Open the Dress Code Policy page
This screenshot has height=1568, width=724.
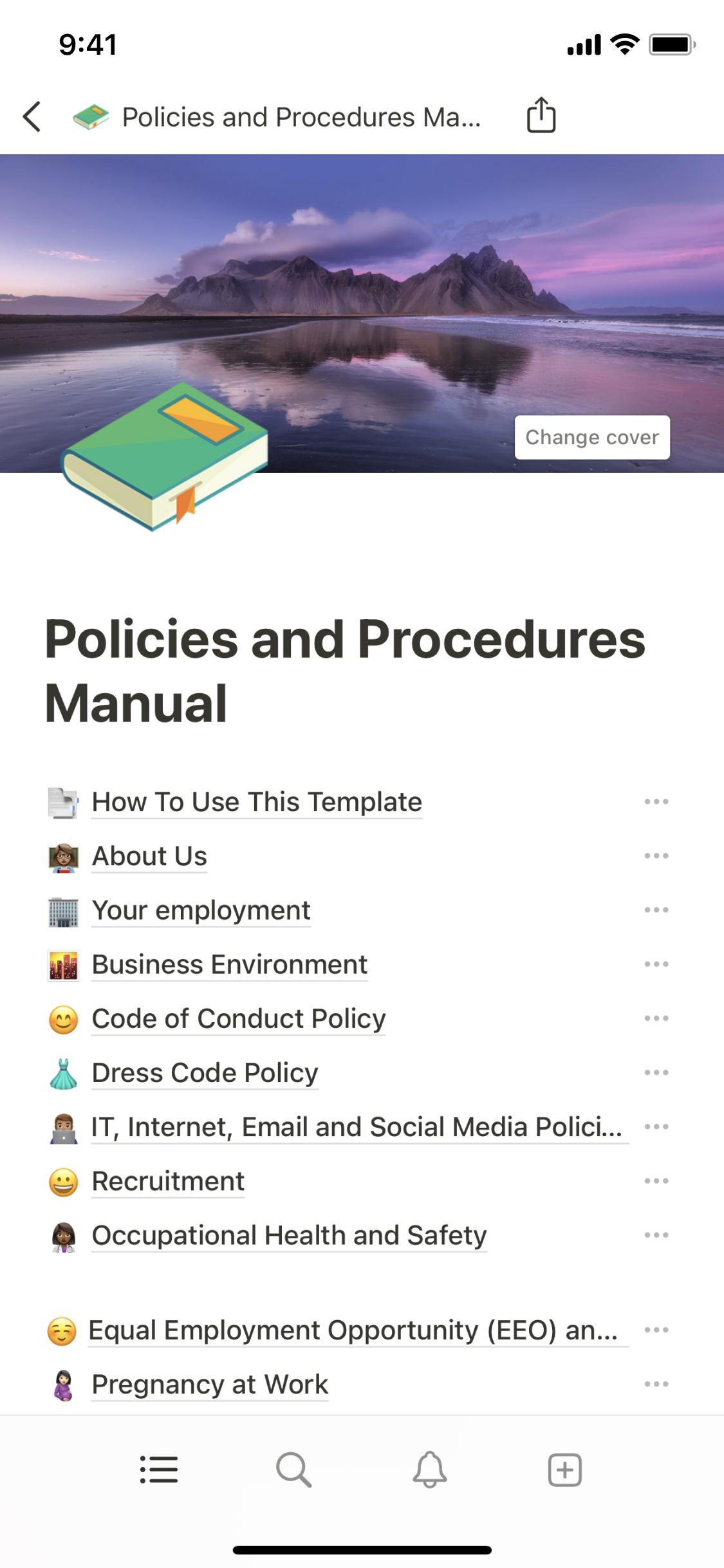coord(205,1073)
